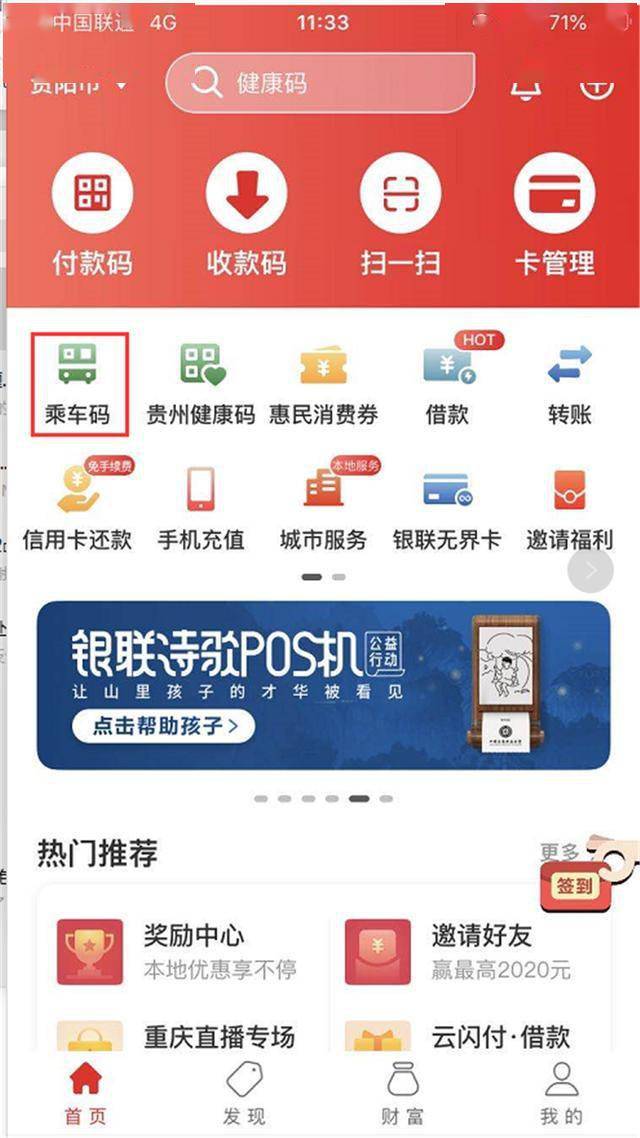Switch to the 我的 tab
The height and width of the screenshot is (1138, 640).
coord(561,1092)
